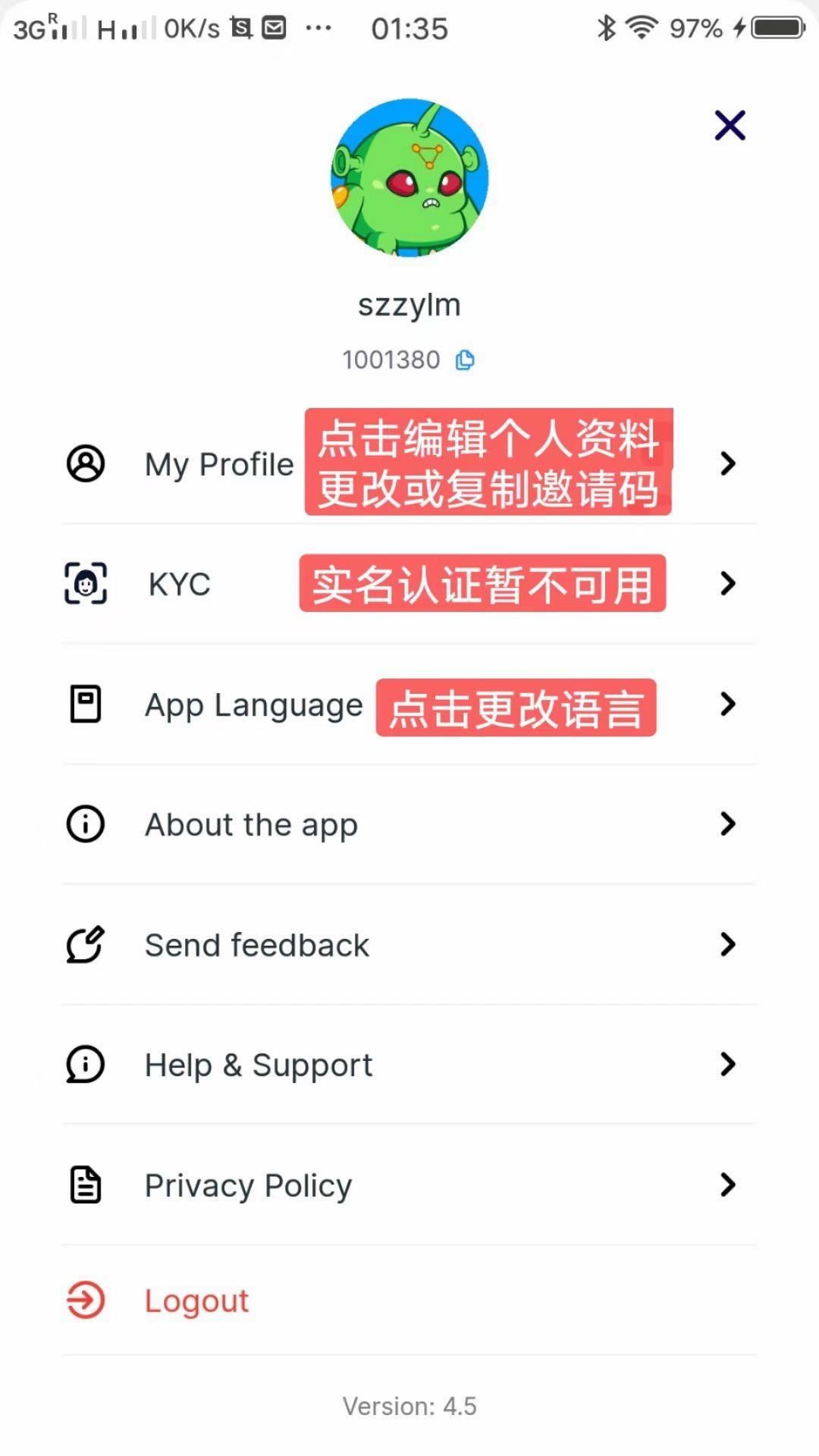This screenshot has height=1456, width=819.
Task: Open My Profile
Action: pyautogui.click(x=219, y=464)
